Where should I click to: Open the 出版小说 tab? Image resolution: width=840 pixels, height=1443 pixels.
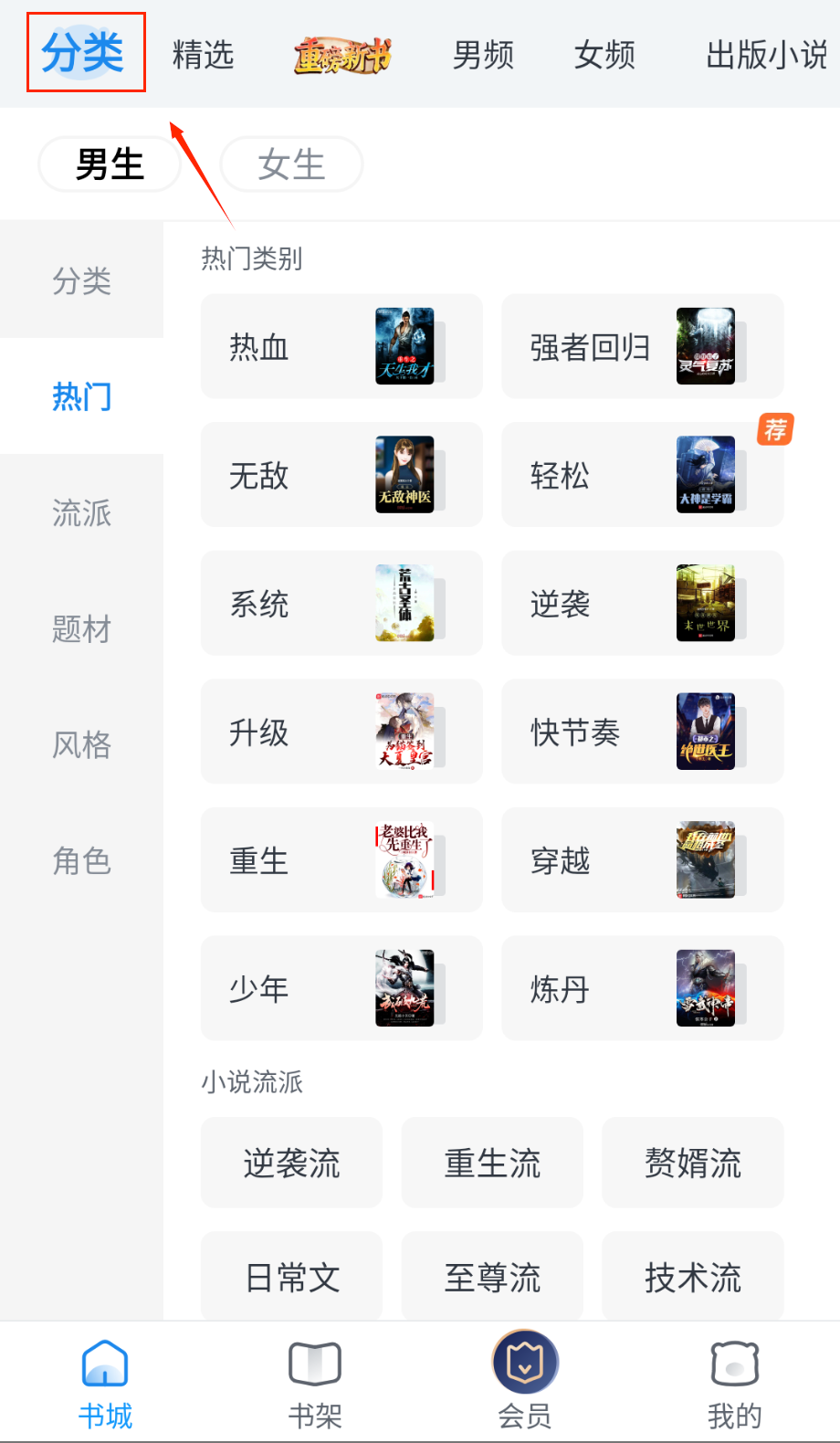pos(766,55)
